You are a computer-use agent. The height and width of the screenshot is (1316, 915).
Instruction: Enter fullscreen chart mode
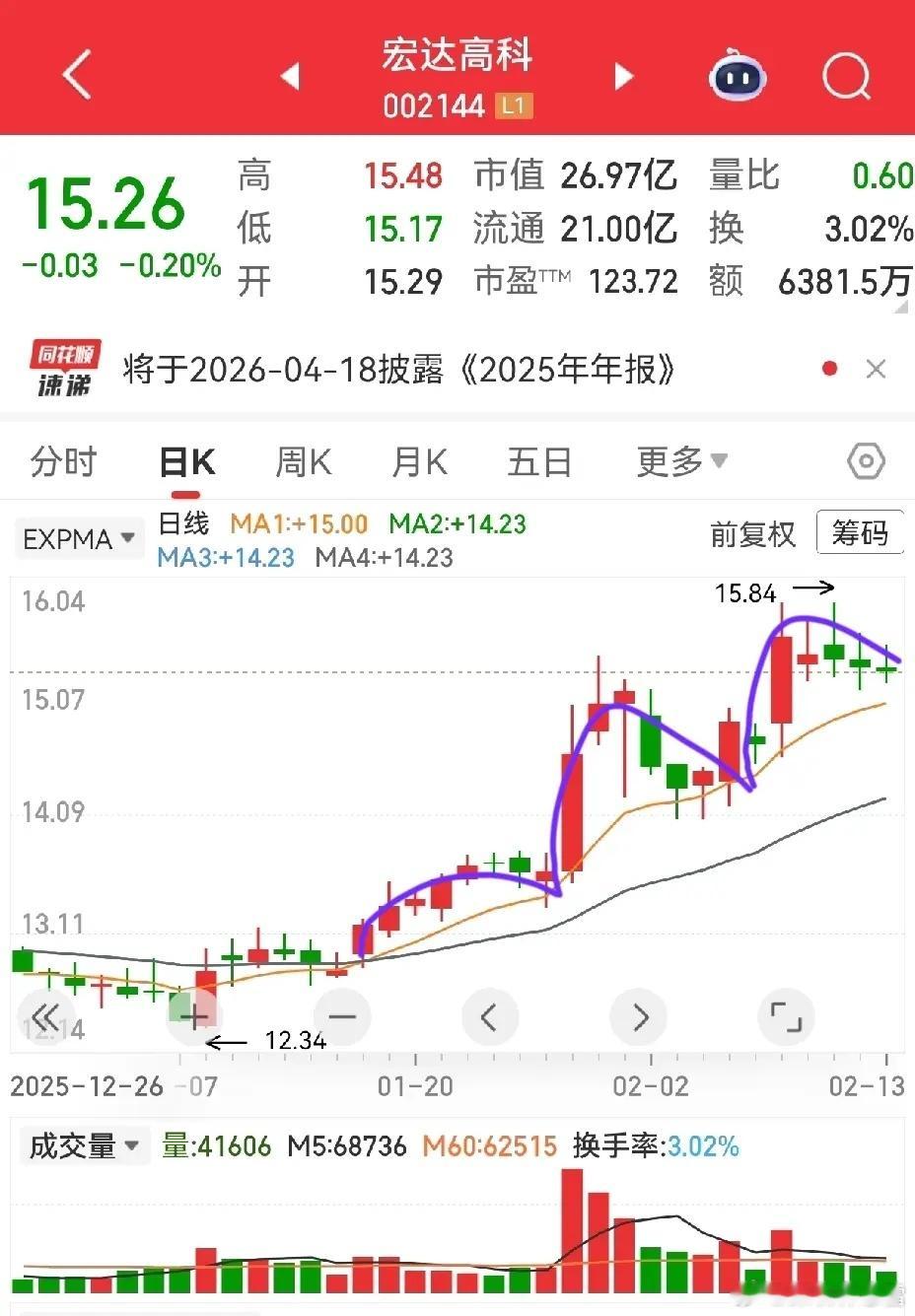tap(786, 1016)
